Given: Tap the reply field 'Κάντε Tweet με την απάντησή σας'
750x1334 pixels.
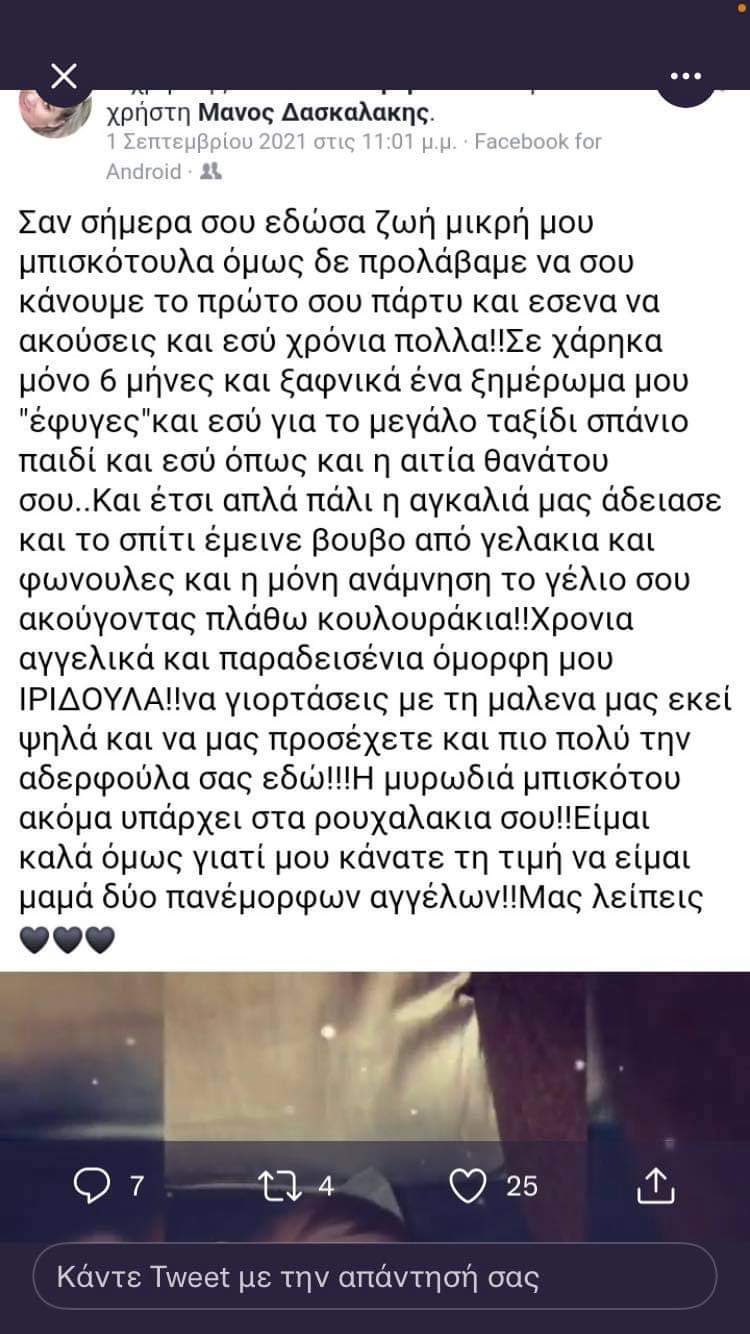Looking at the screenshot, I should click(x=375, y=1277).
